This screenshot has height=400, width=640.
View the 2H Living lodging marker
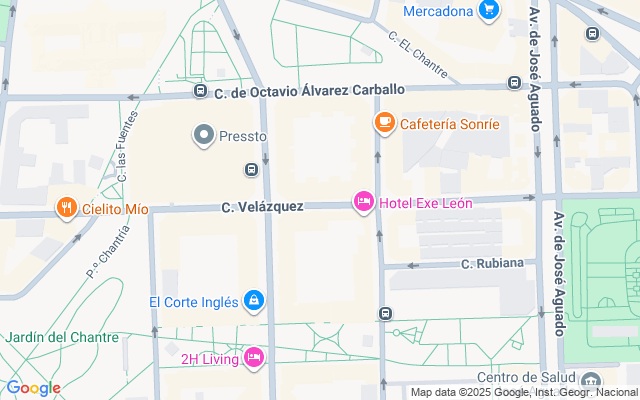click(254, 357)
